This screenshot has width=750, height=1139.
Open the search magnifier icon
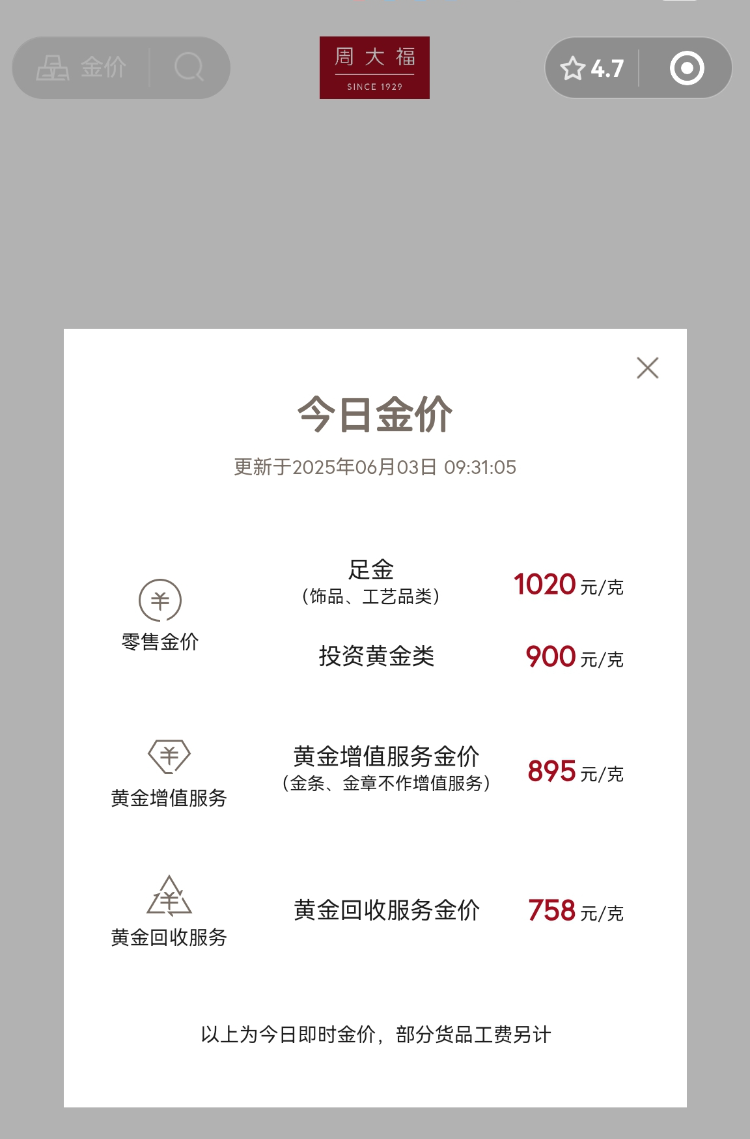click(x=189, y=68)
